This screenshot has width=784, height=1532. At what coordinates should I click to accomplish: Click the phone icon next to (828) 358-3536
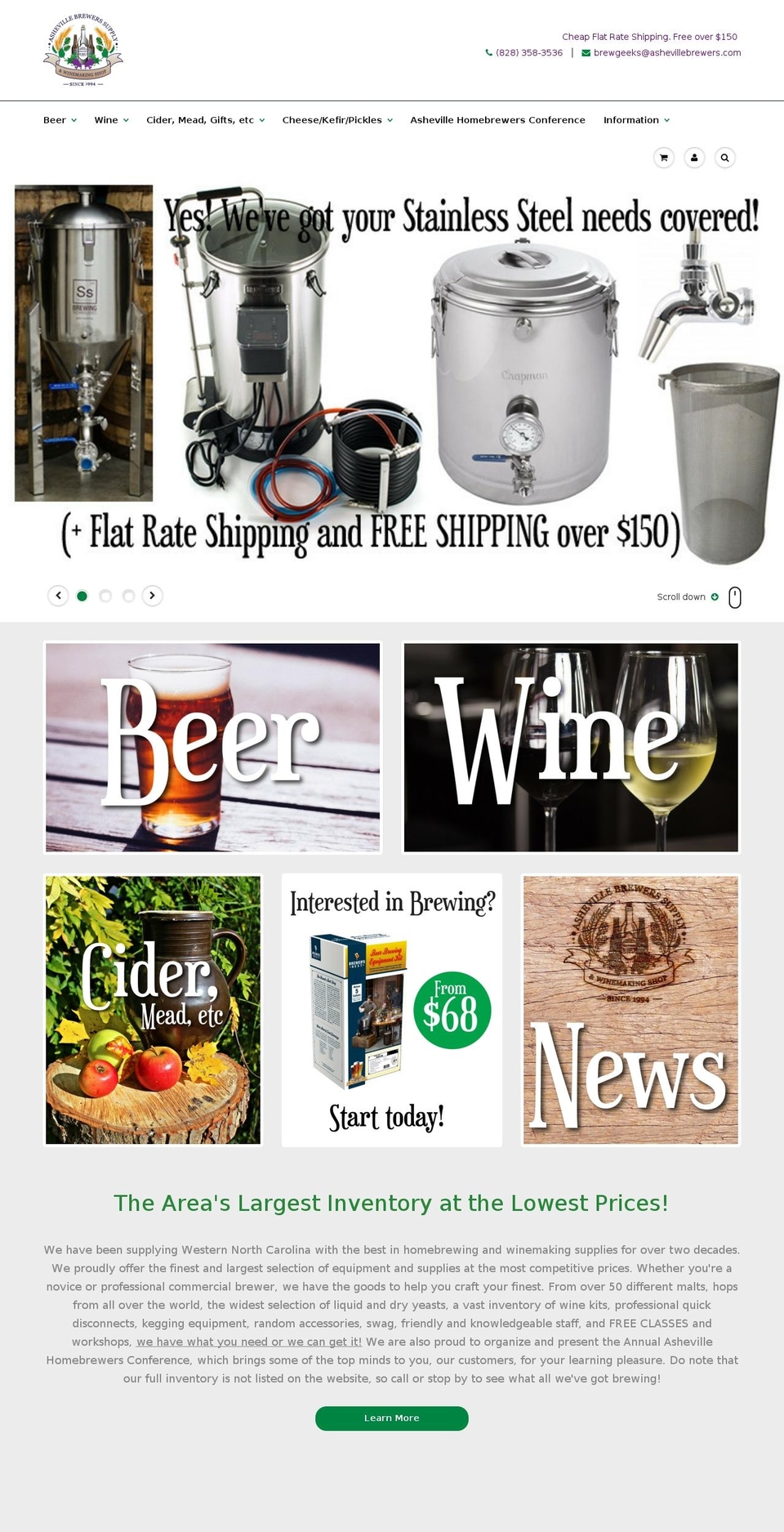point(488,52)
